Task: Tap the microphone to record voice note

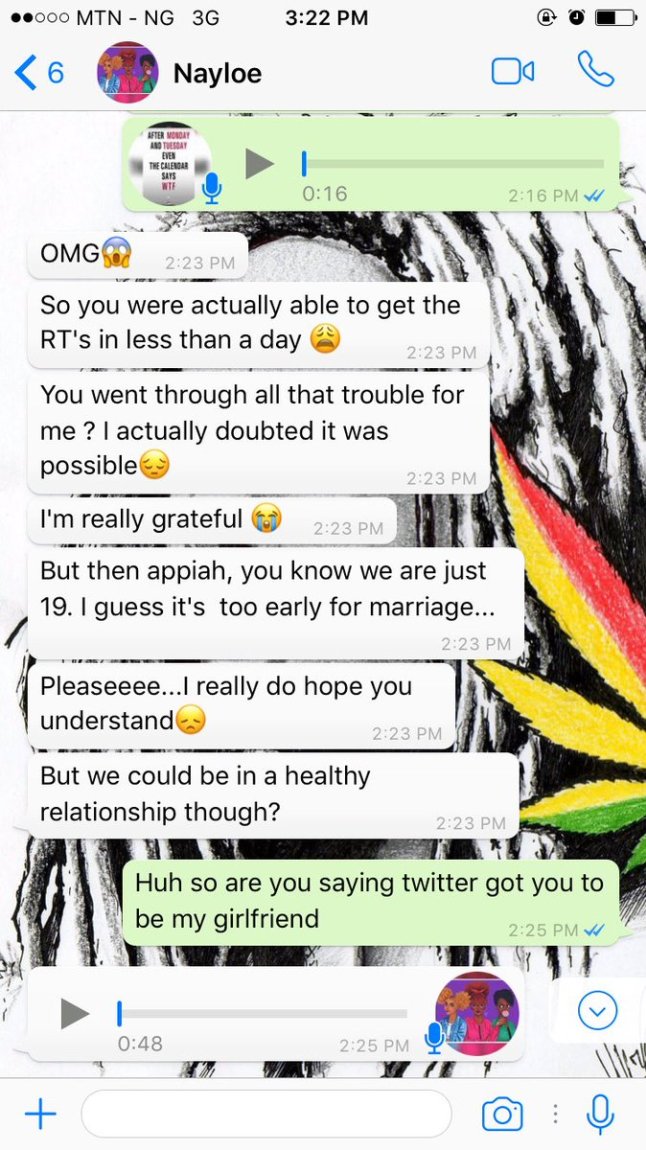Action: [x=600, y=1113]
